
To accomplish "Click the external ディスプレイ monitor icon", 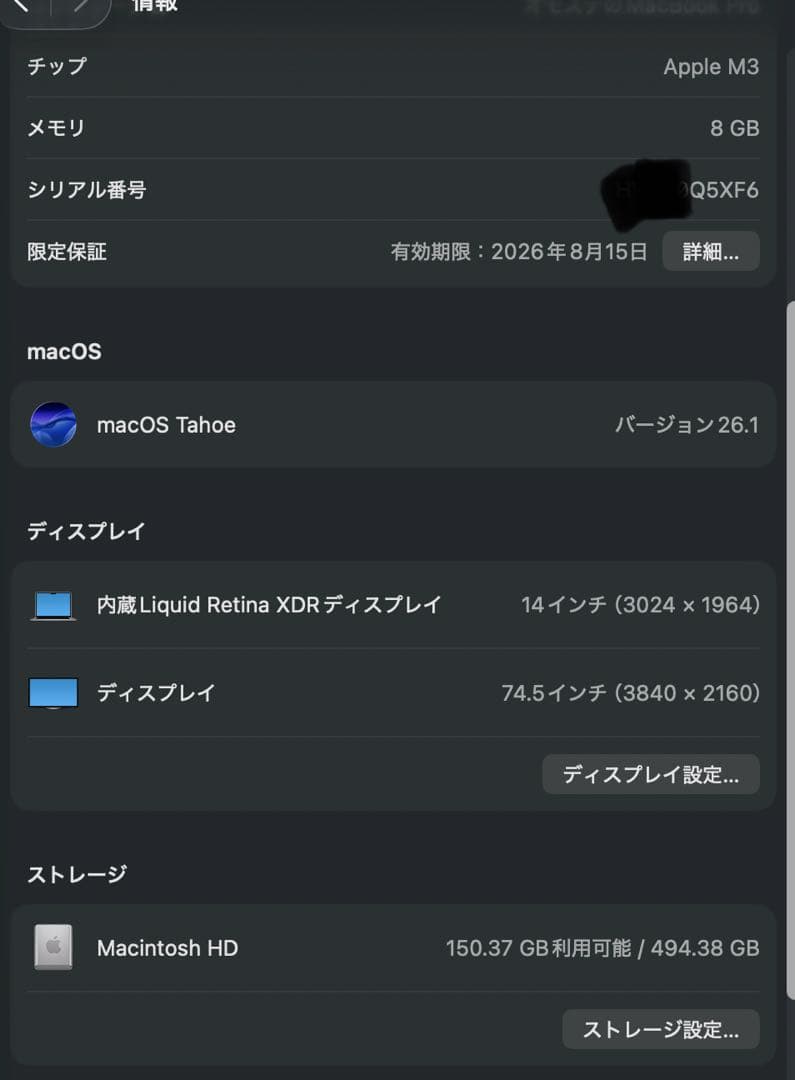I will click(52, 692).
